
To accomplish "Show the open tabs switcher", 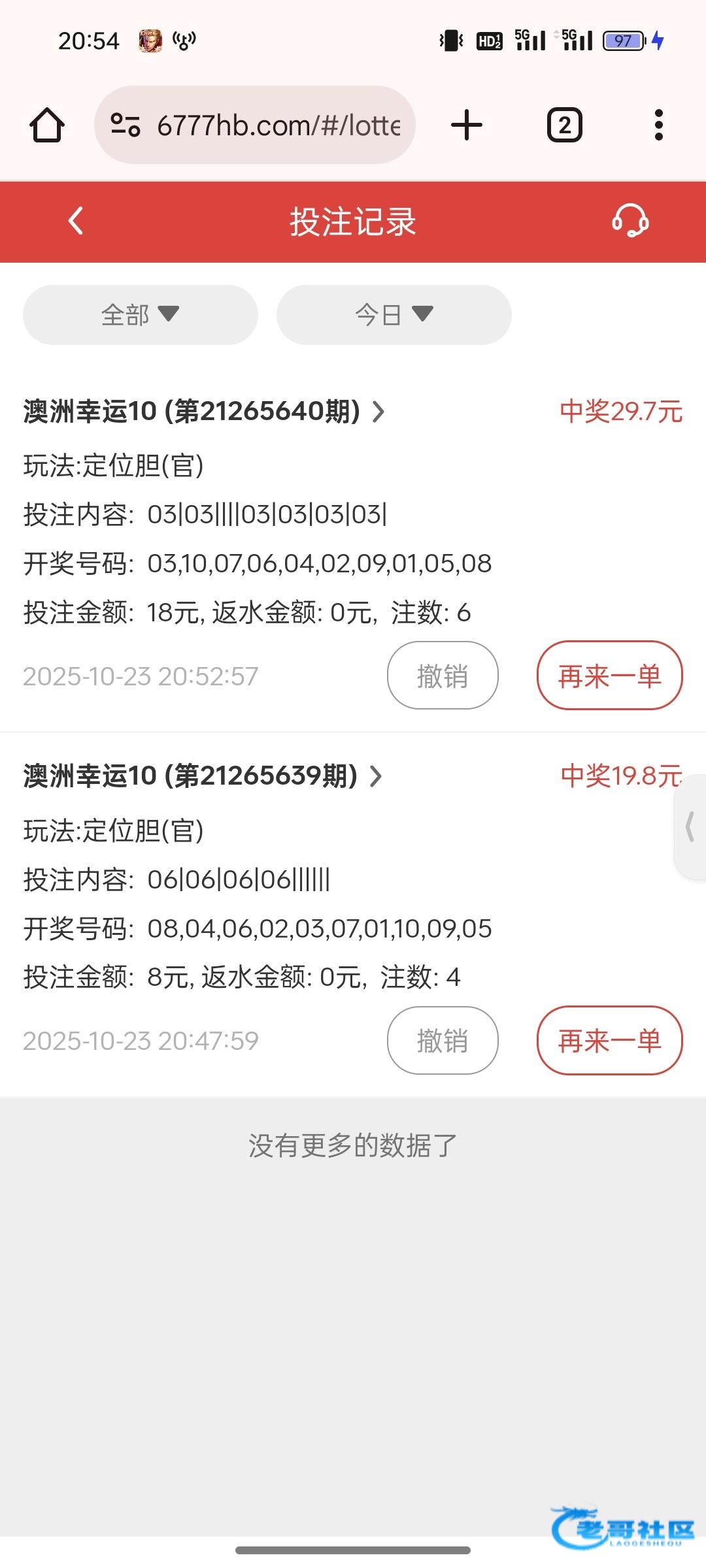I will coord(564,125).
